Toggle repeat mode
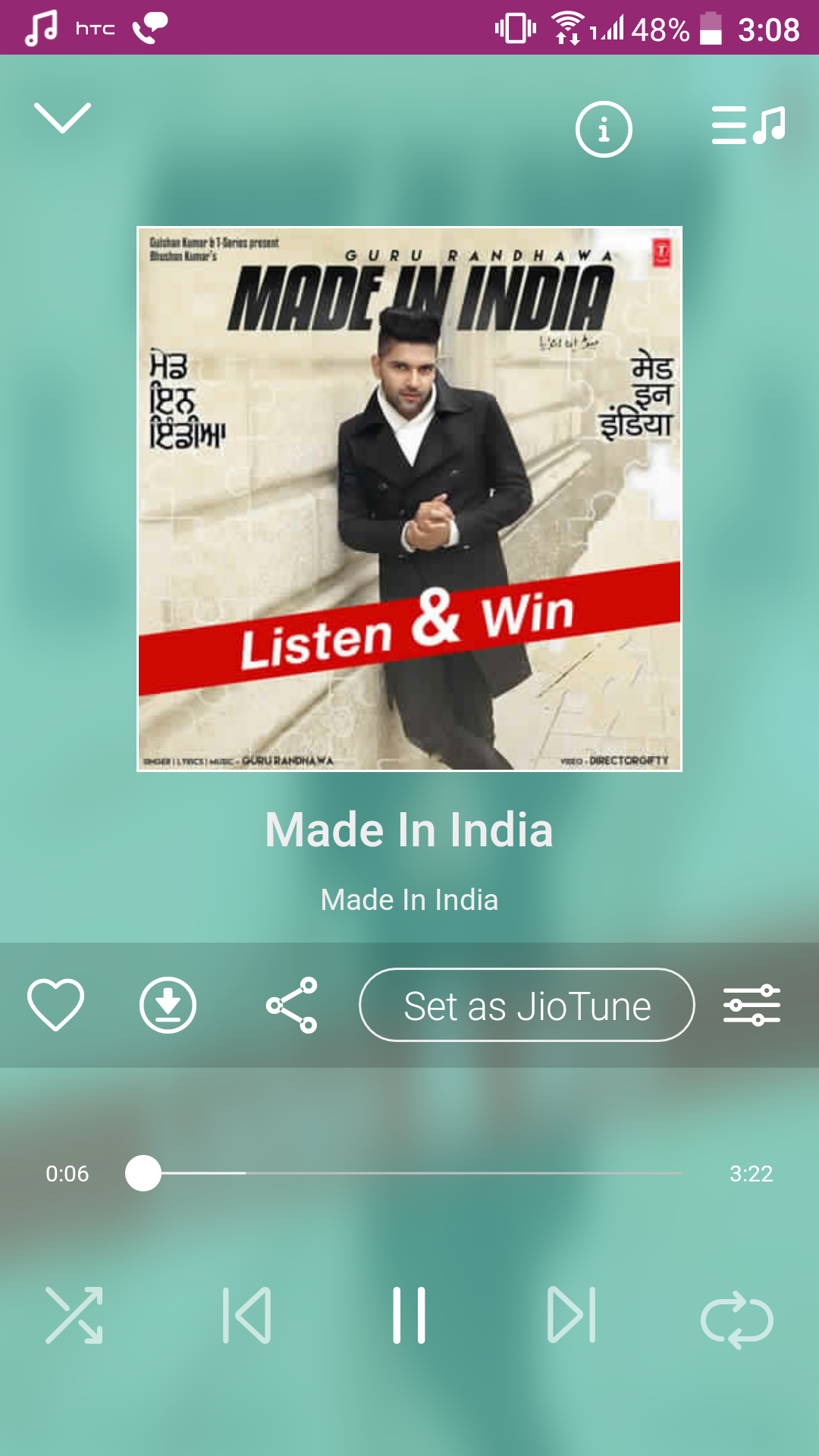This screenshot has width=819, height=1456. tap(737, 1319)
